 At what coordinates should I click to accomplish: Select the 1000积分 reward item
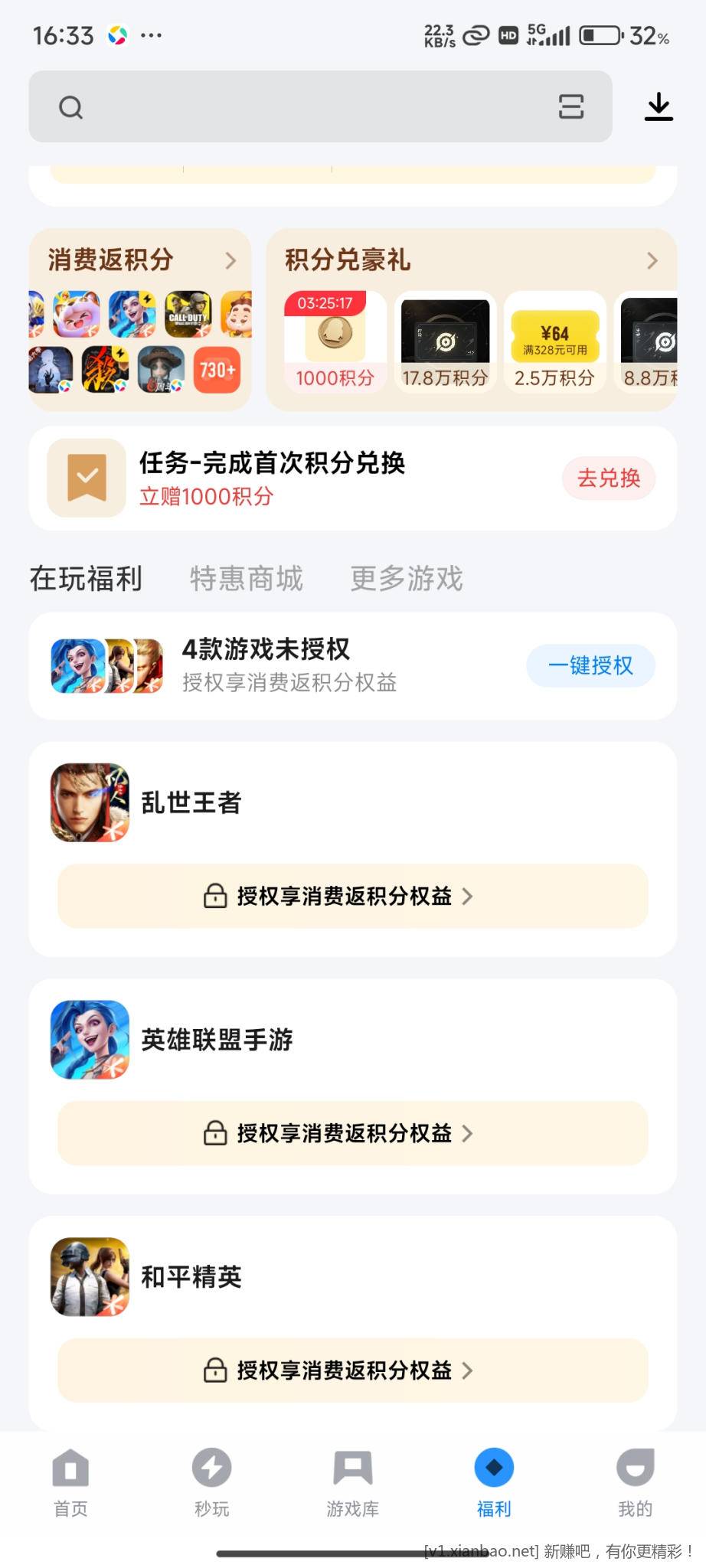335,341
